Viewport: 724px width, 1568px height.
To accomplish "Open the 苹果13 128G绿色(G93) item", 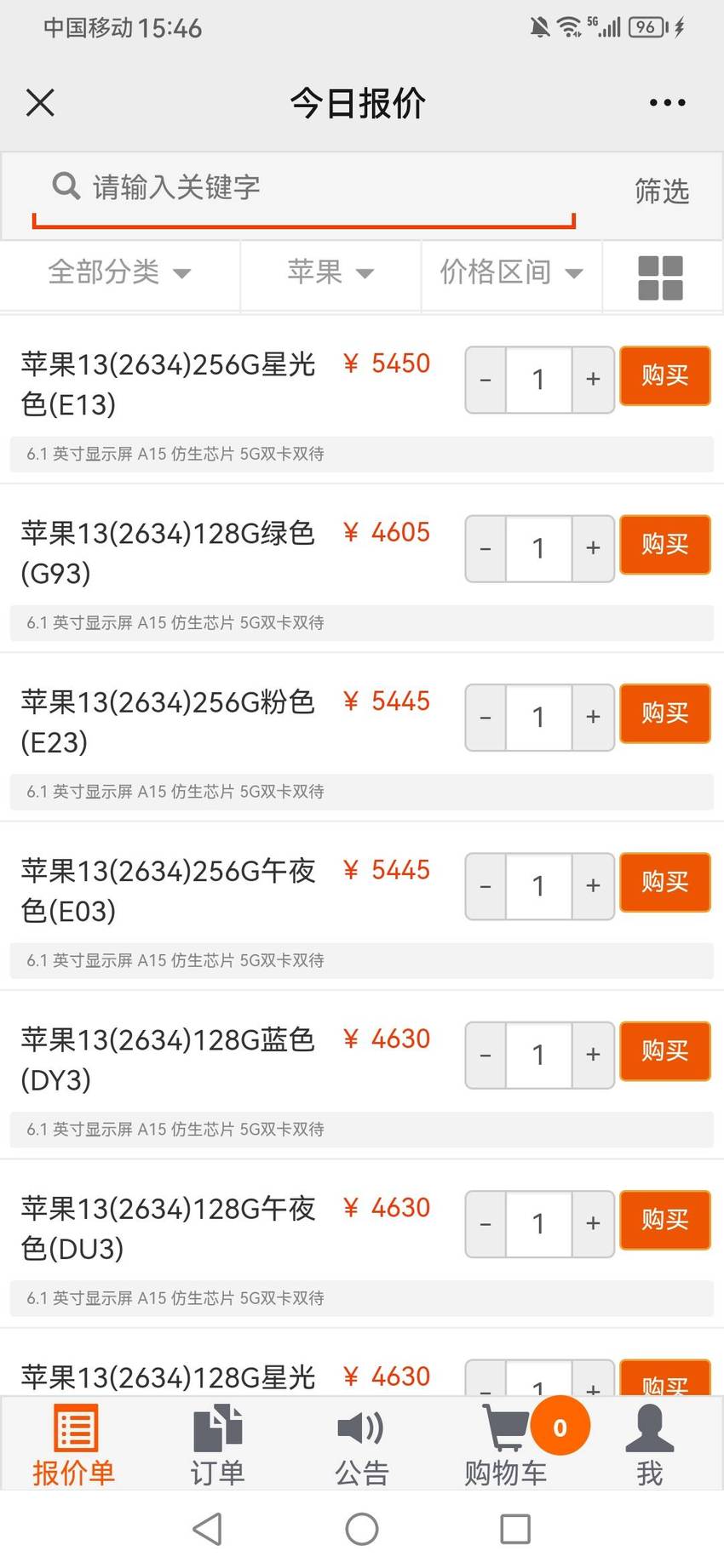I will tap(168, 553).
